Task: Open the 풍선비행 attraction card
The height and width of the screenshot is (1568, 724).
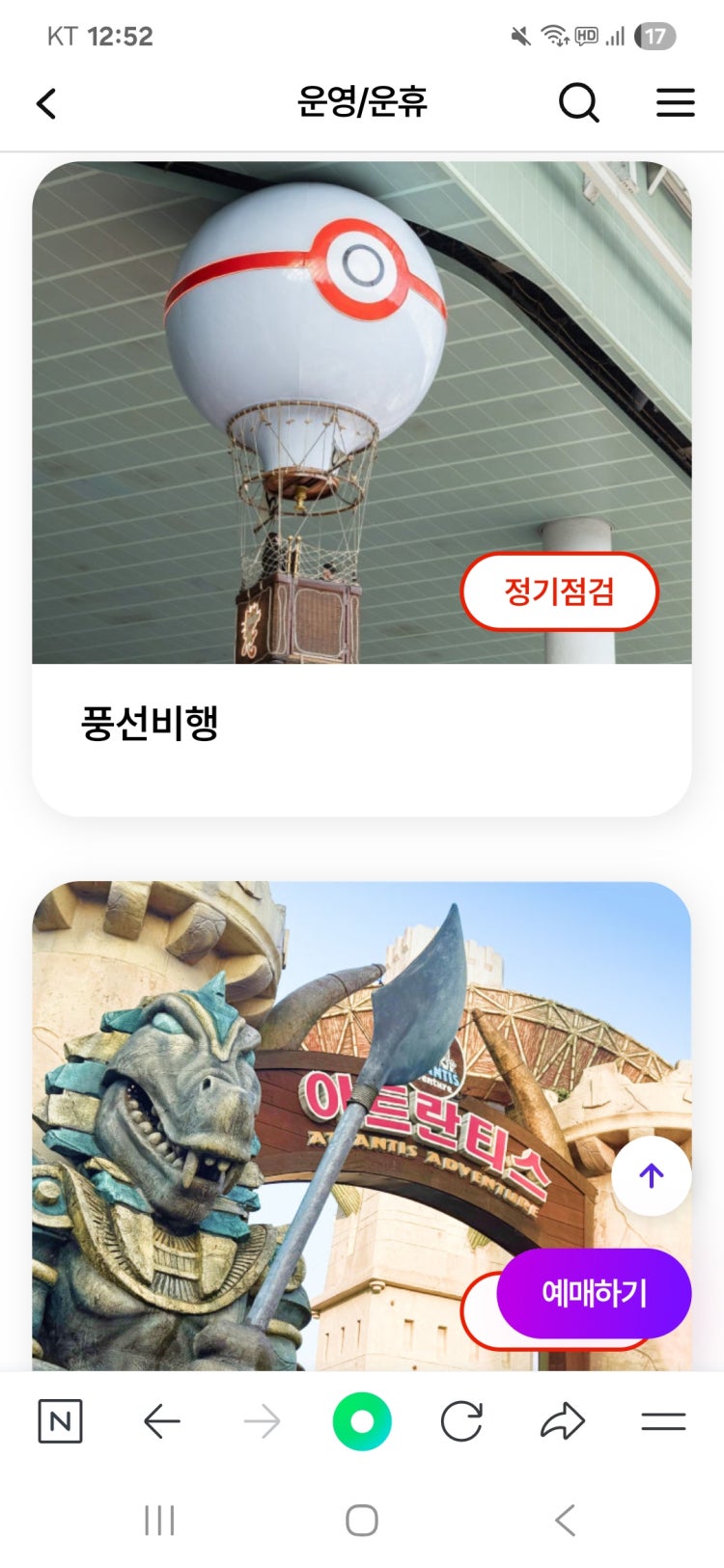Action: [361, 487]
